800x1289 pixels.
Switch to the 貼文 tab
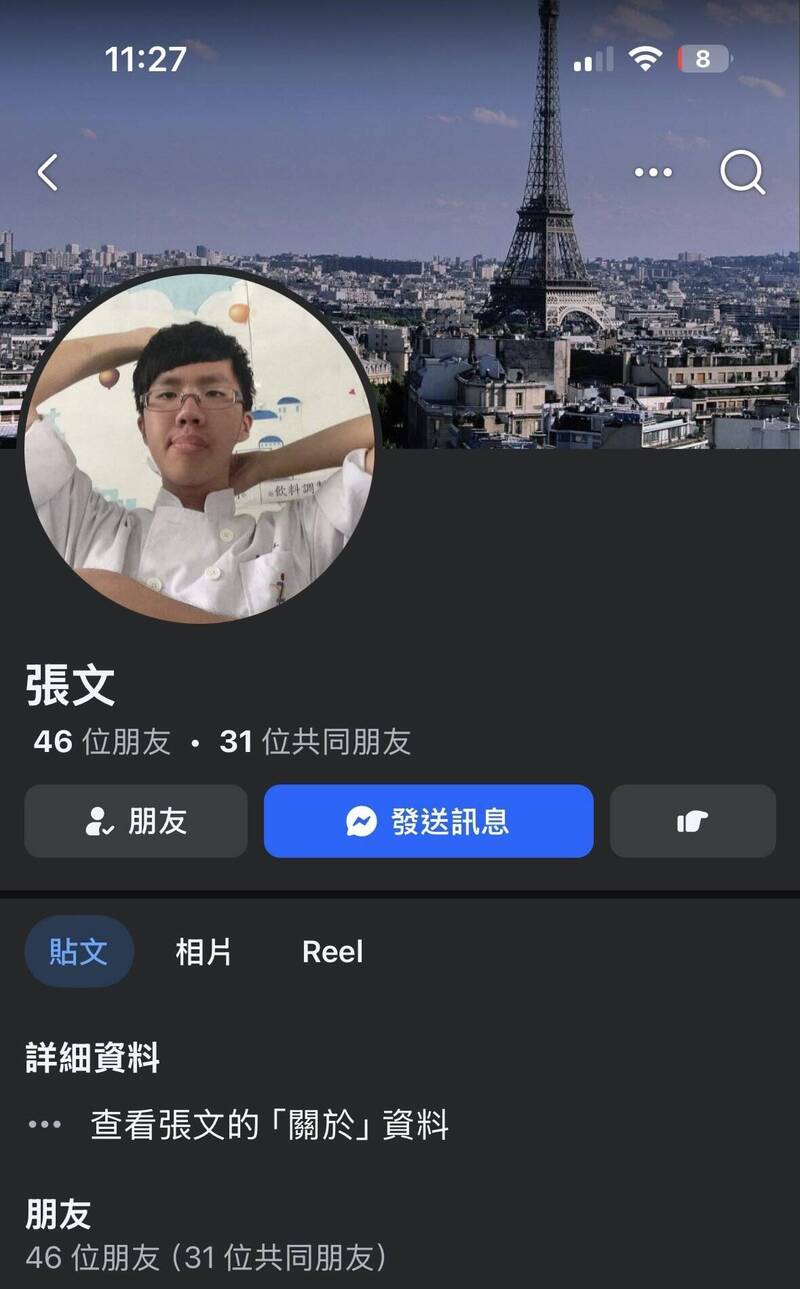pos(79,951)
